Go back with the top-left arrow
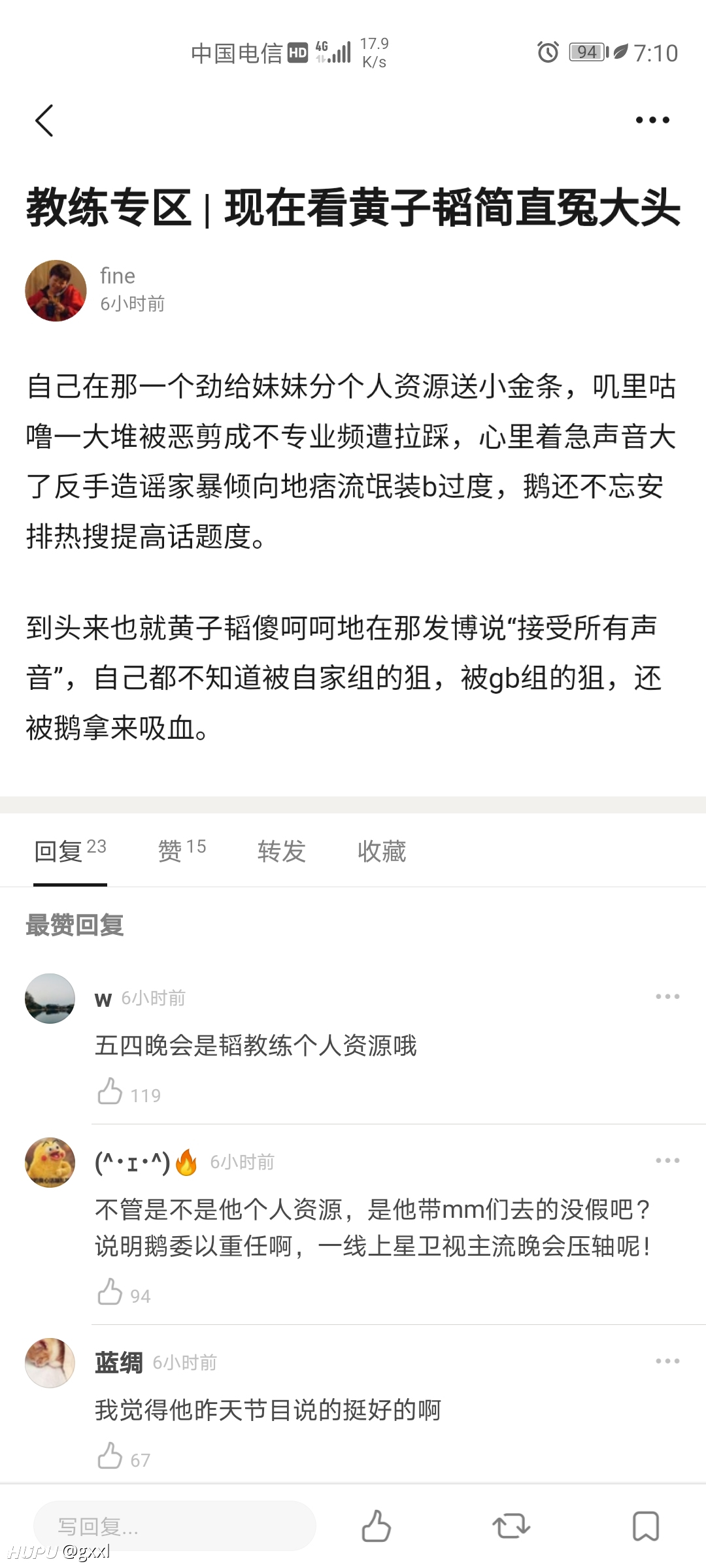Screen dimensions: 706x1568 point(44,121)
